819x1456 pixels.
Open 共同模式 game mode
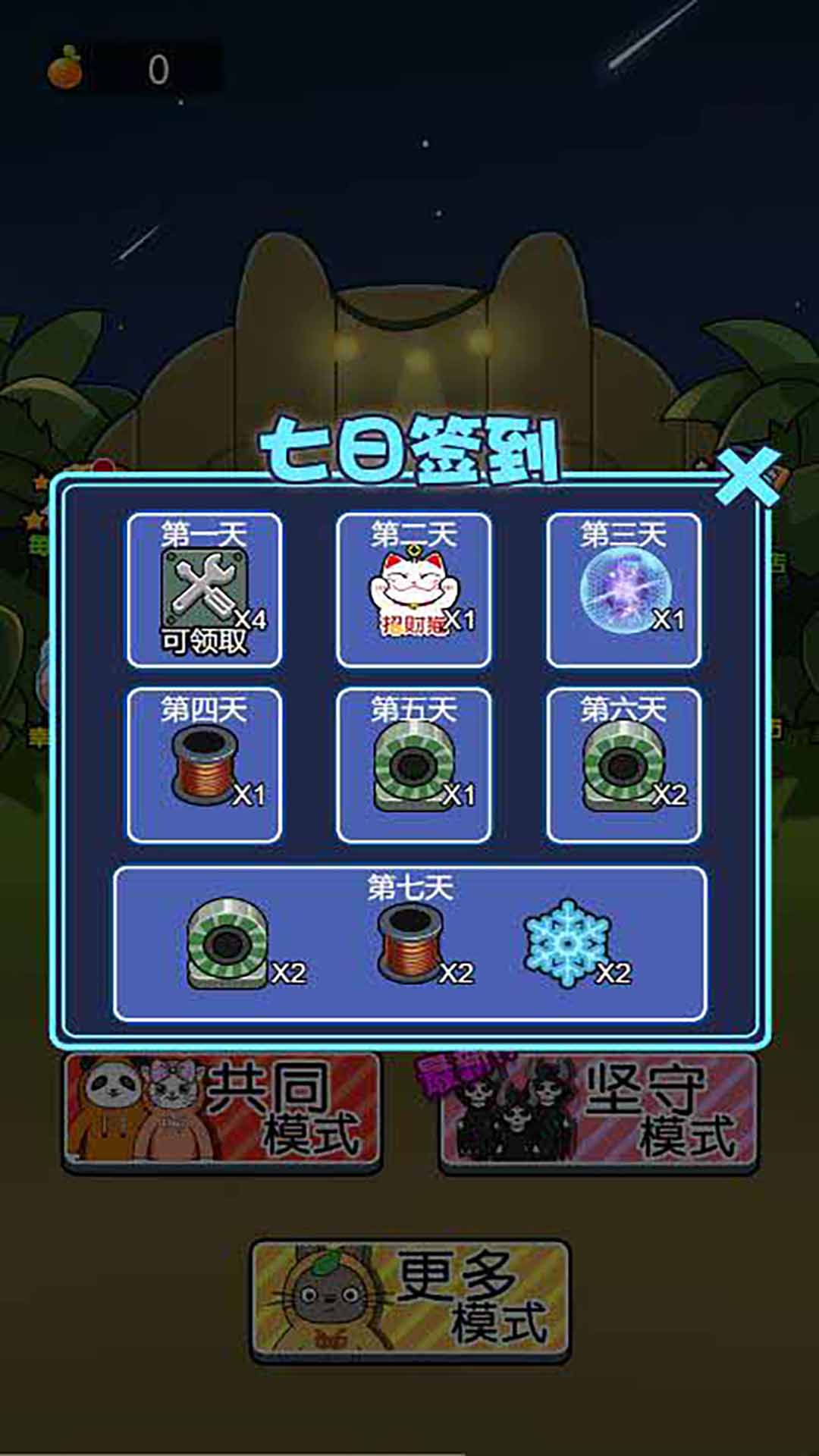[221, 1110]
